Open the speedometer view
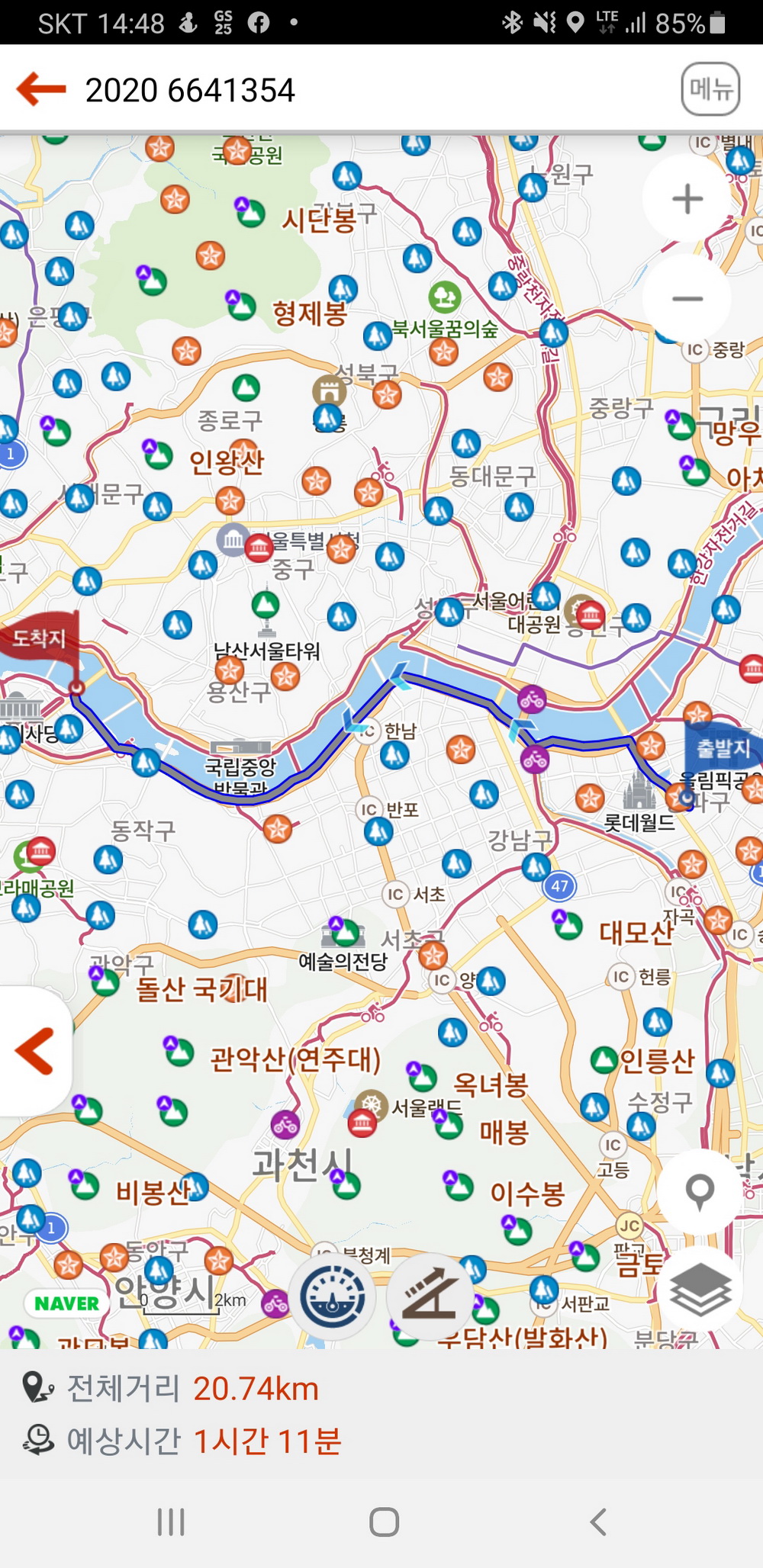Image resolution: width=763 pixels, height=1568 pixels. tap(332, 1297)
